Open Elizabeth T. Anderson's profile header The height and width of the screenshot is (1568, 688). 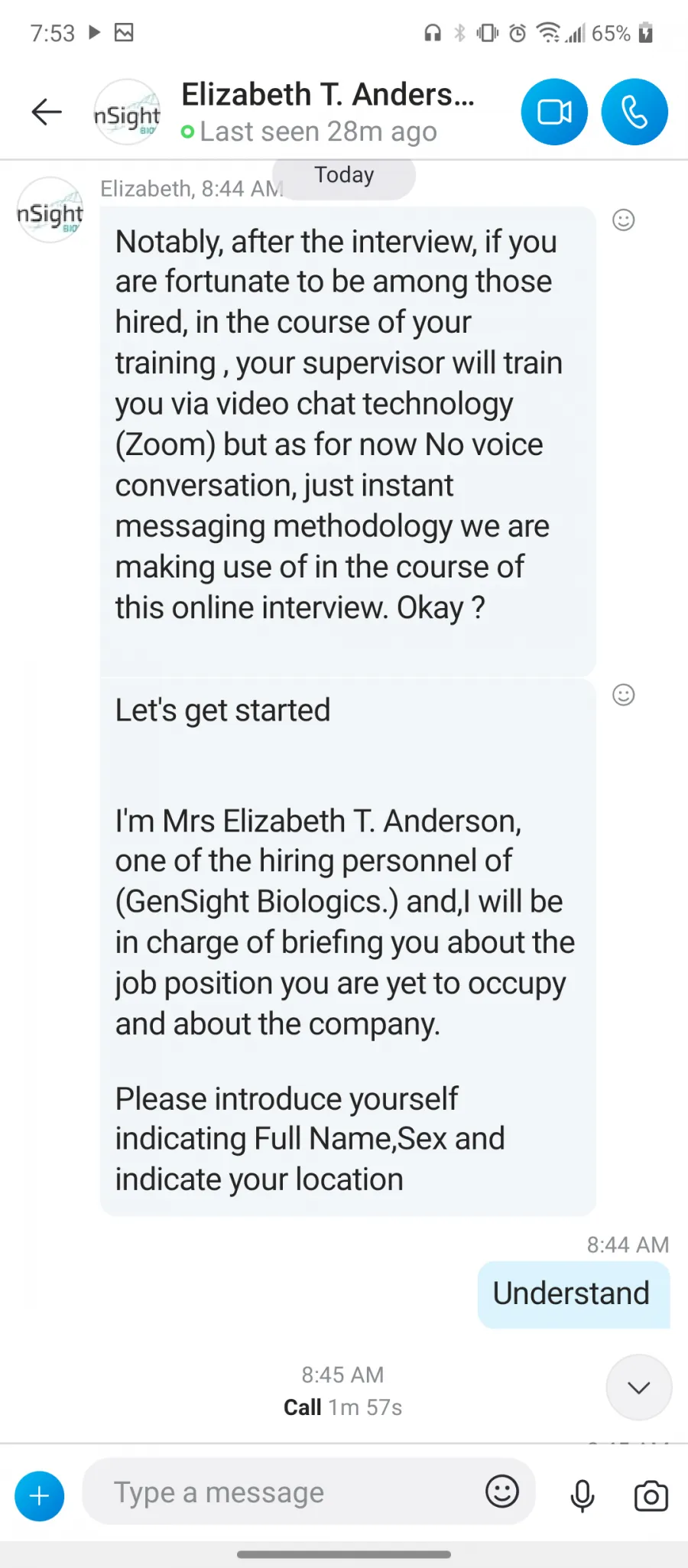pyautogui.click(x=328, y=112)
